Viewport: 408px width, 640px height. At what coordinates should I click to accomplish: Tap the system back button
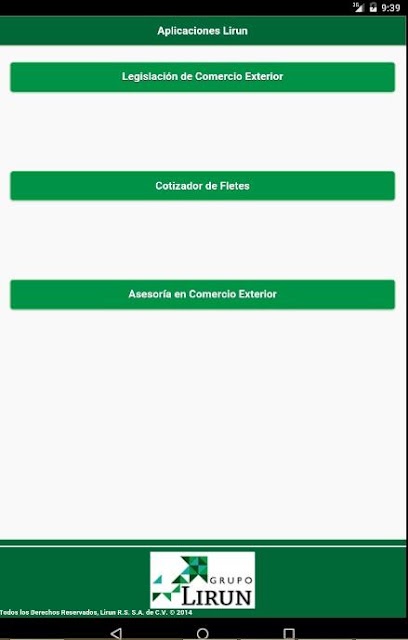click(x=116, y=633)
